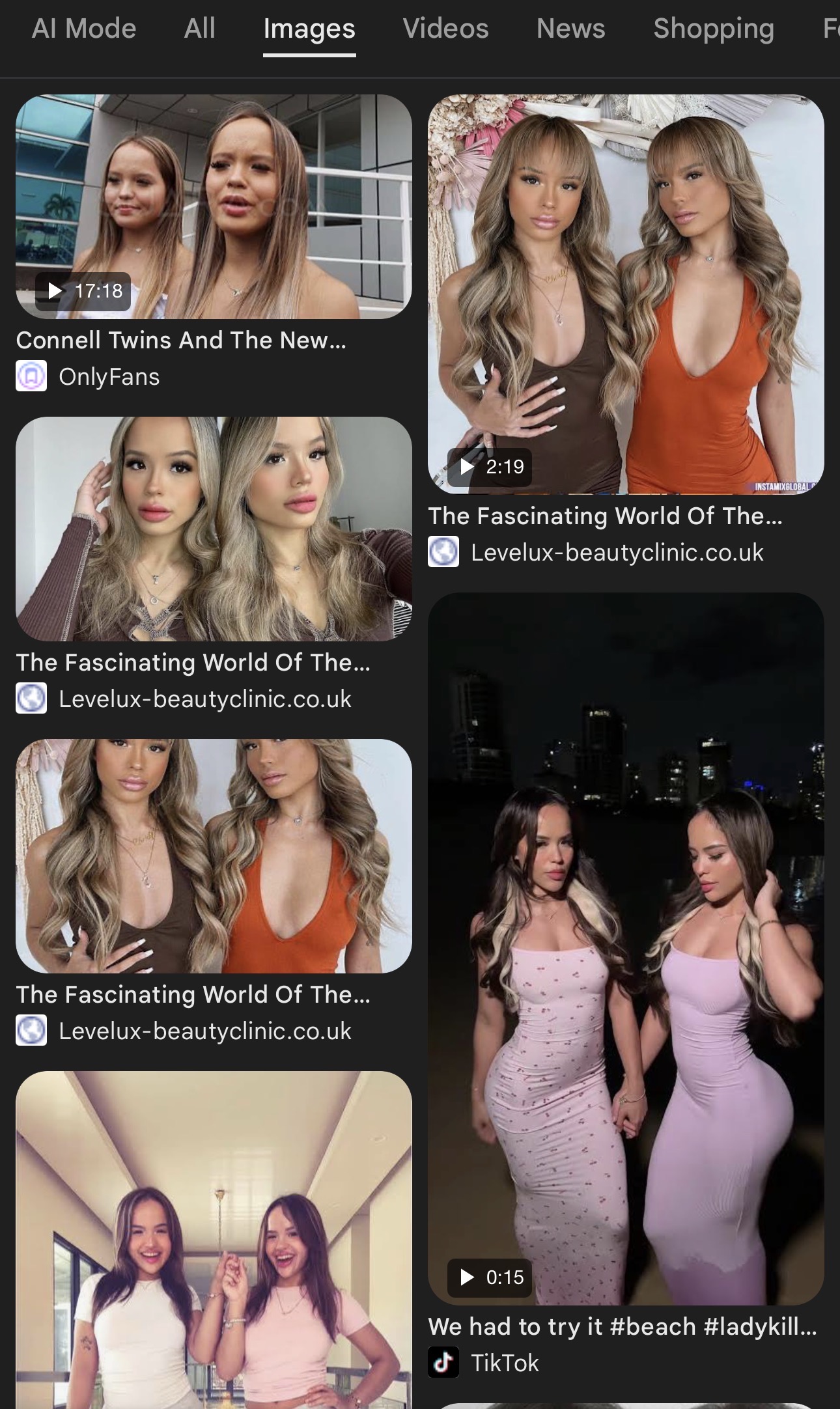Switch to the All results tab
The width and height of the screenshot is (840, 1409).
point(199,29)
